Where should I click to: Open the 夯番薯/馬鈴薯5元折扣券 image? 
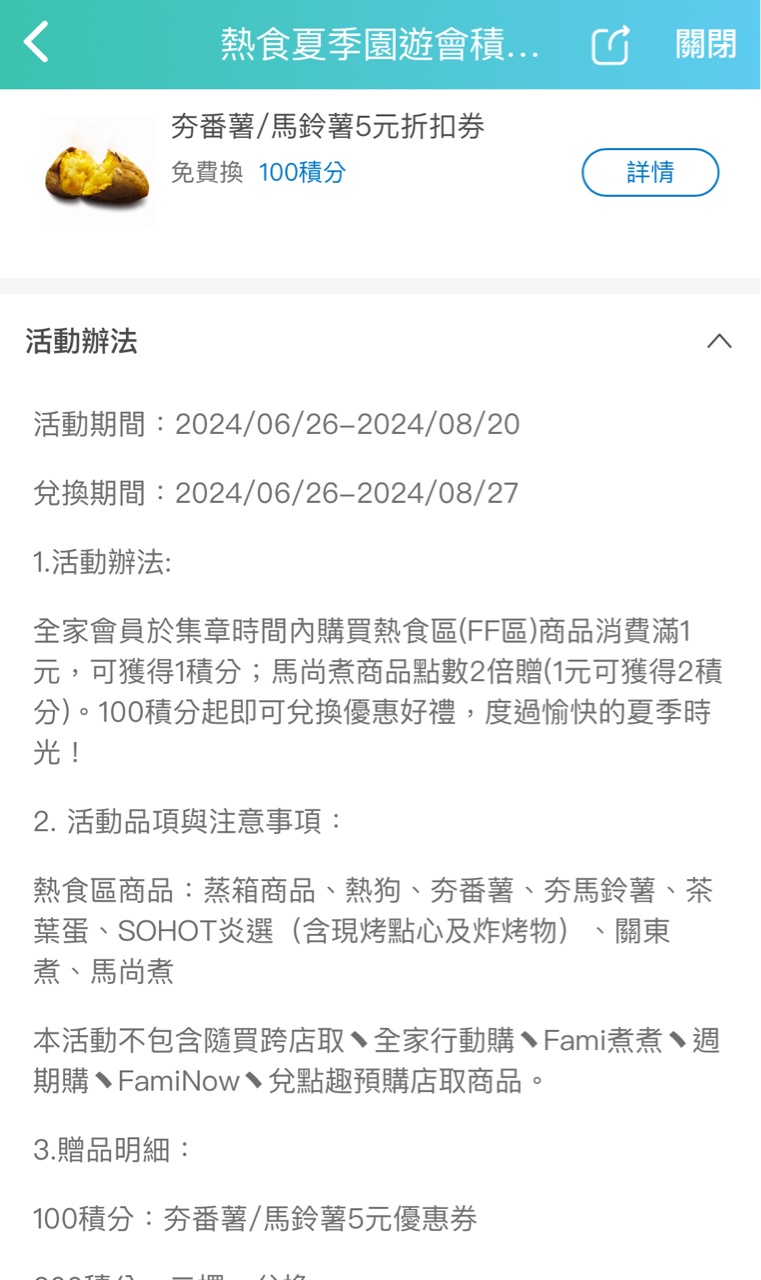tap(97, 172)
